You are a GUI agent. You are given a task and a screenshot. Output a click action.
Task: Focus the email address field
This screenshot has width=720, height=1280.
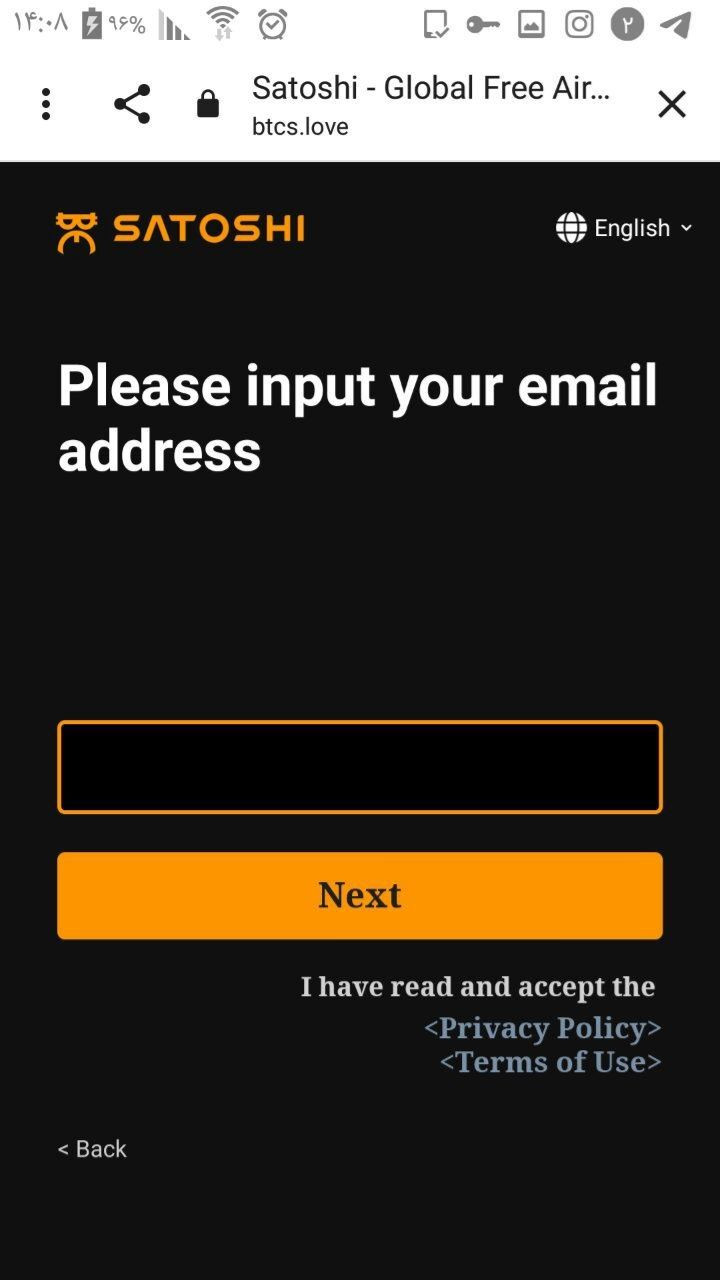tap(360, 767)
